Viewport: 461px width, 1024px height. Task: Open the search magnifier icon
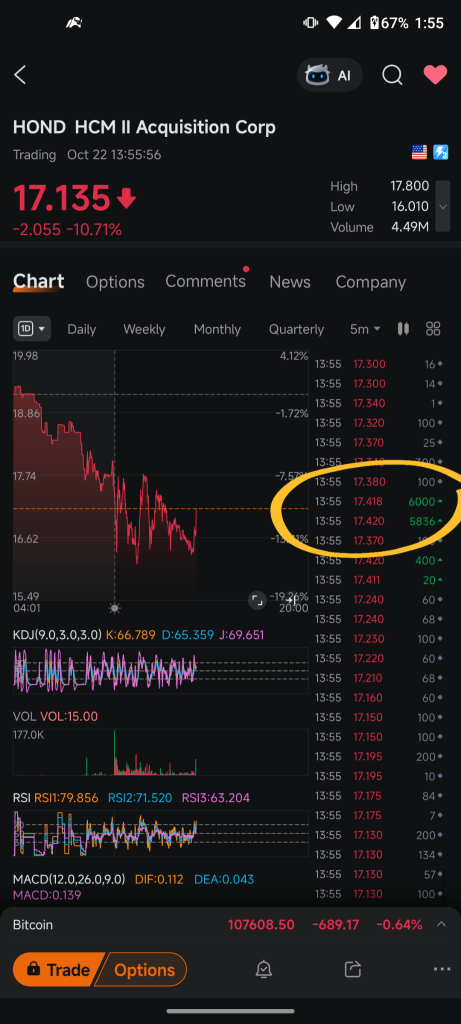coord(392,75)
